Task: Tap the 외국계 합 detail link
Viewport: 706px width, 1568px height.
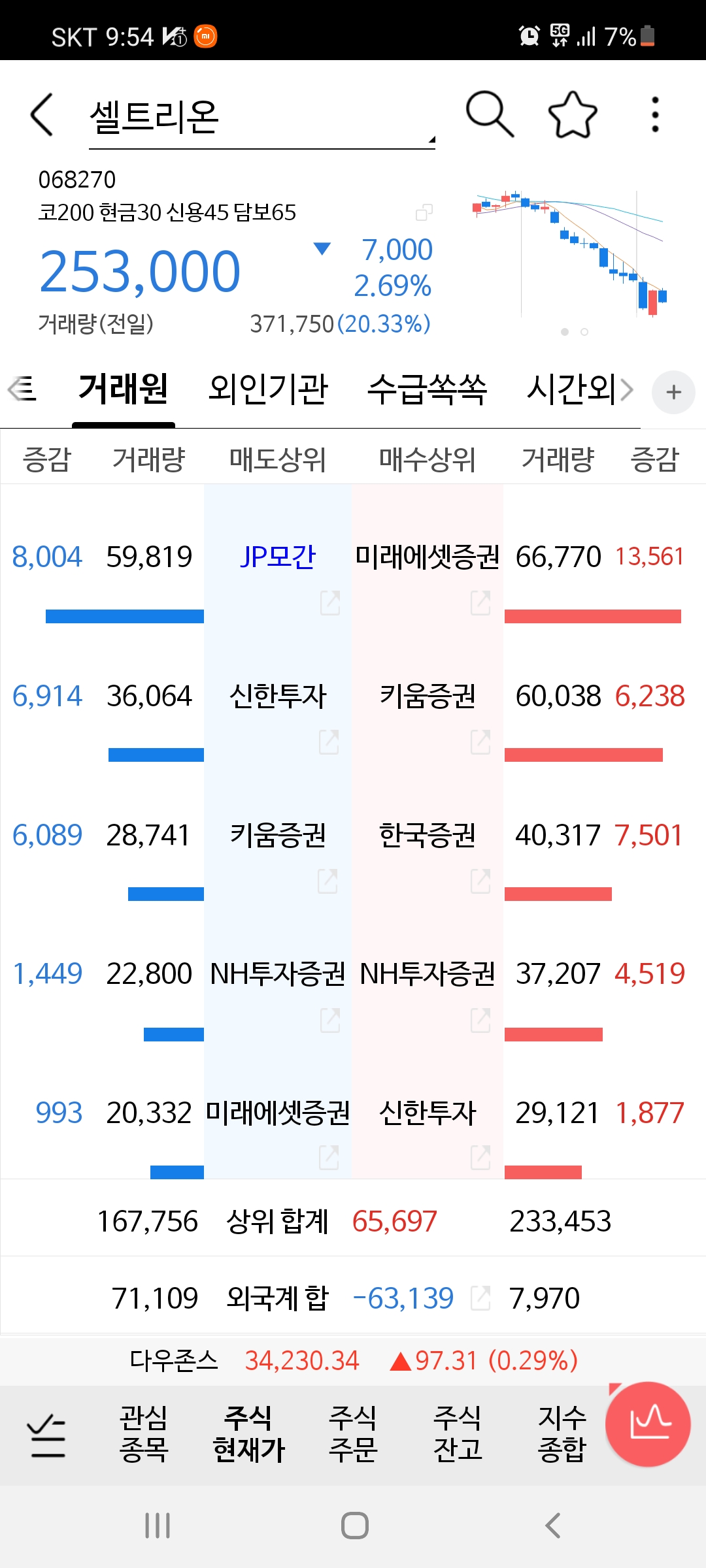Action: point(481,1297)
